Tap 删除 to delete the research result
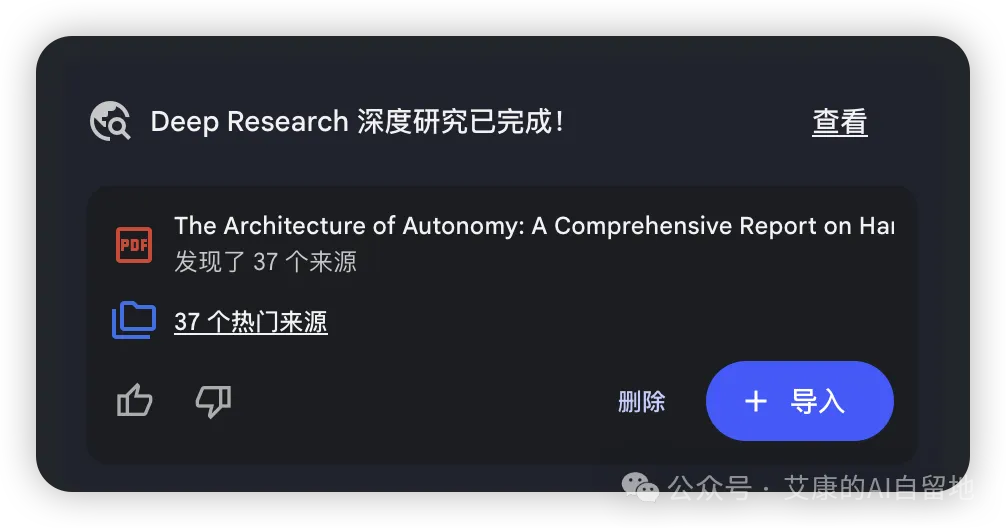The image size is (1006, 528). [641, 402]
